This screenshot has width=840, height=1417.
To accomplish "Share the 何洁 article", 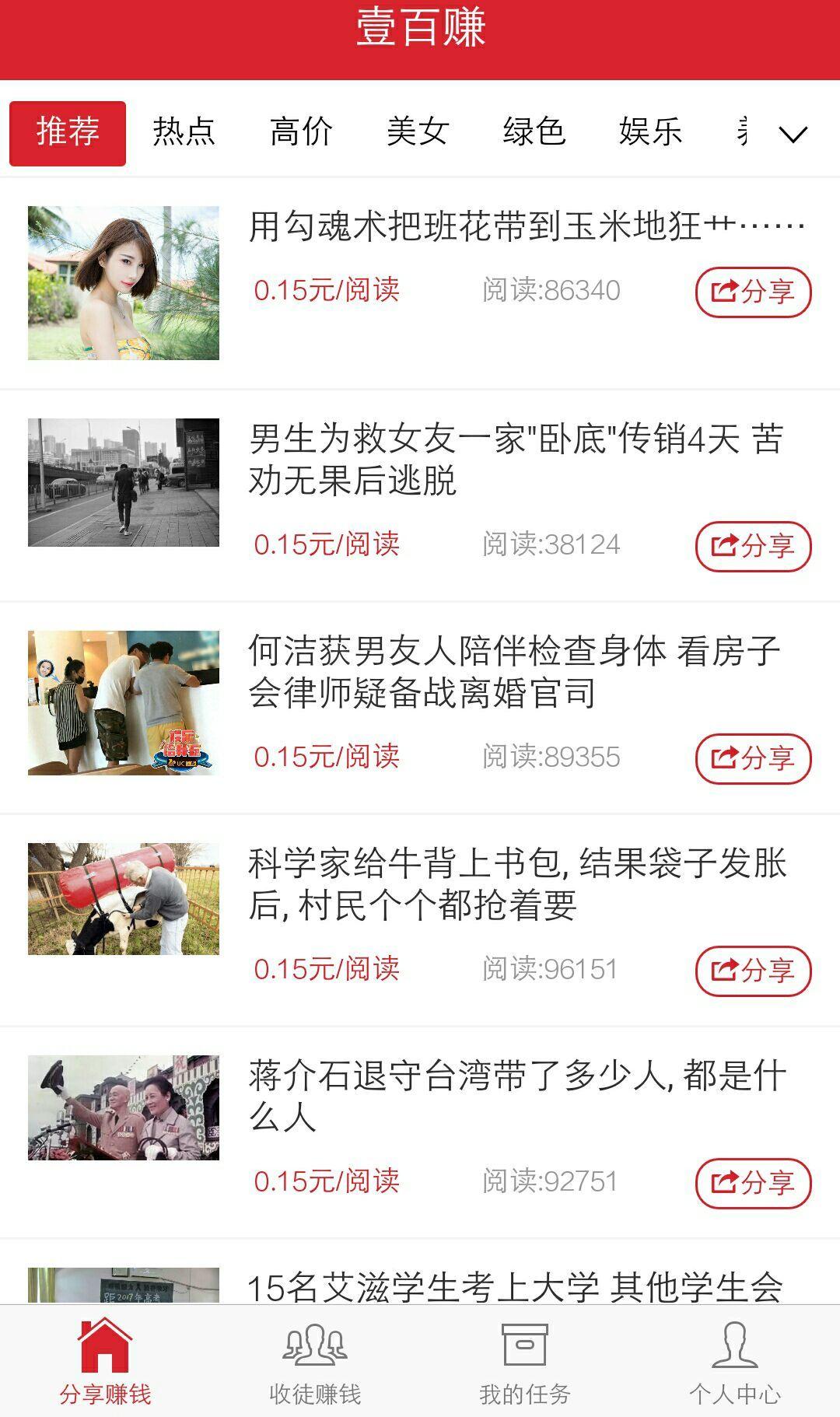I will pos(753,759).
